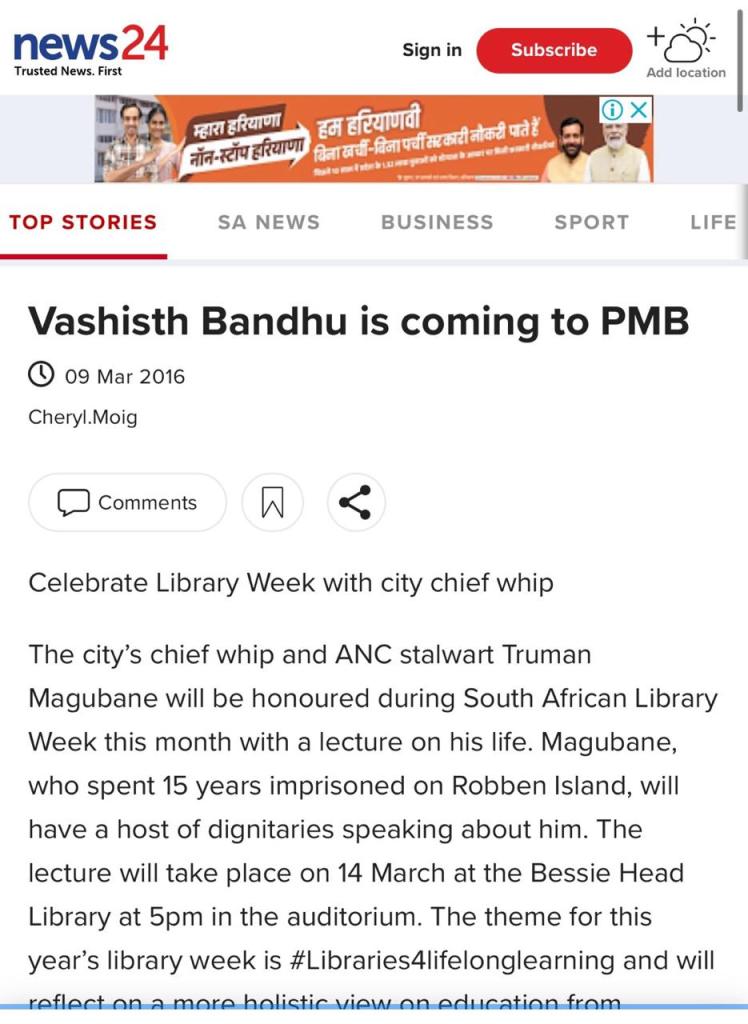Image resolution: width=748 pixels, height=1024 pixels.
Task: Open the Sport tab
Action: click(x=591, y=222)
